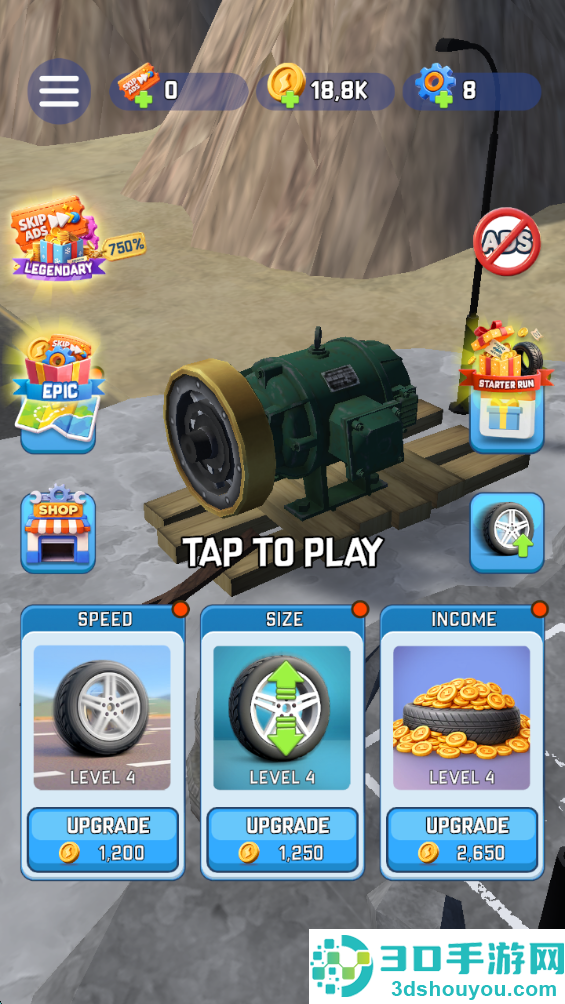Upgrade Size for 1,250 coins
The width and height of the screenshot is (565, 1004).
(x=282, y=839)
